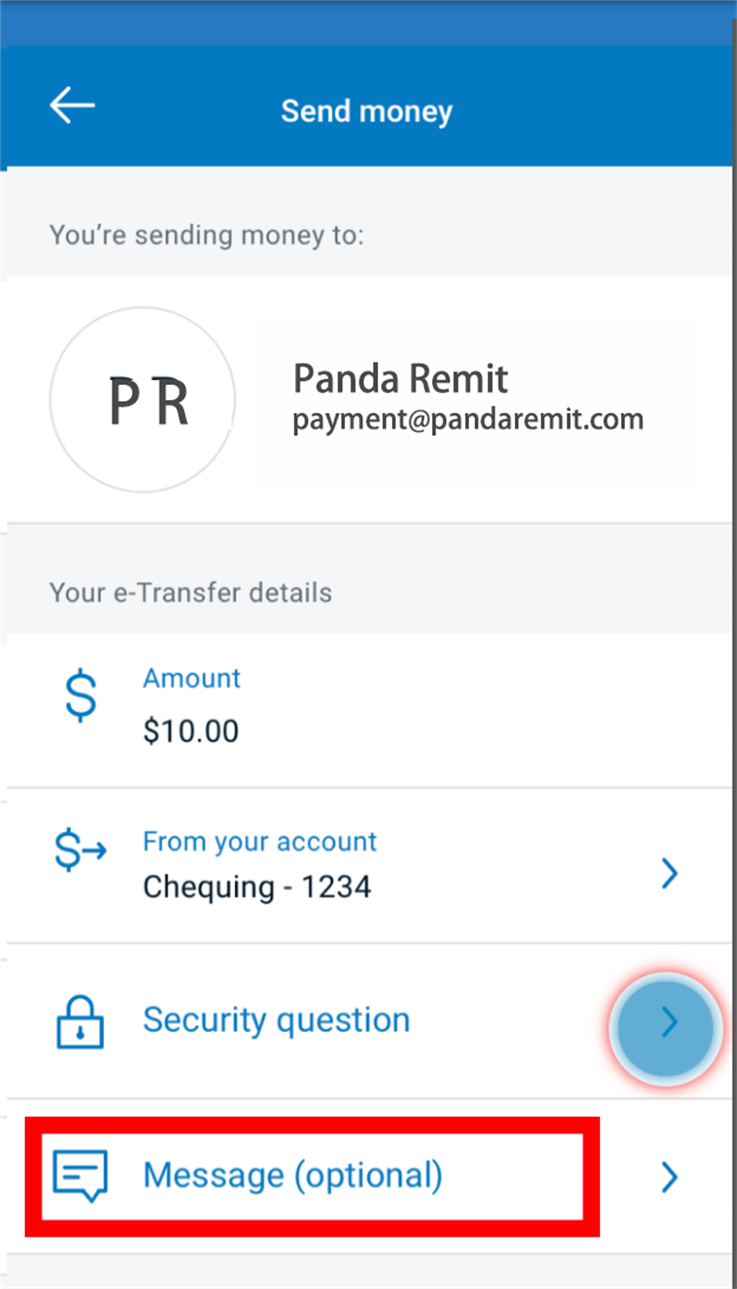Choose a different From your account
Viewport: 737px width, 1289px height.
(368, 865)
